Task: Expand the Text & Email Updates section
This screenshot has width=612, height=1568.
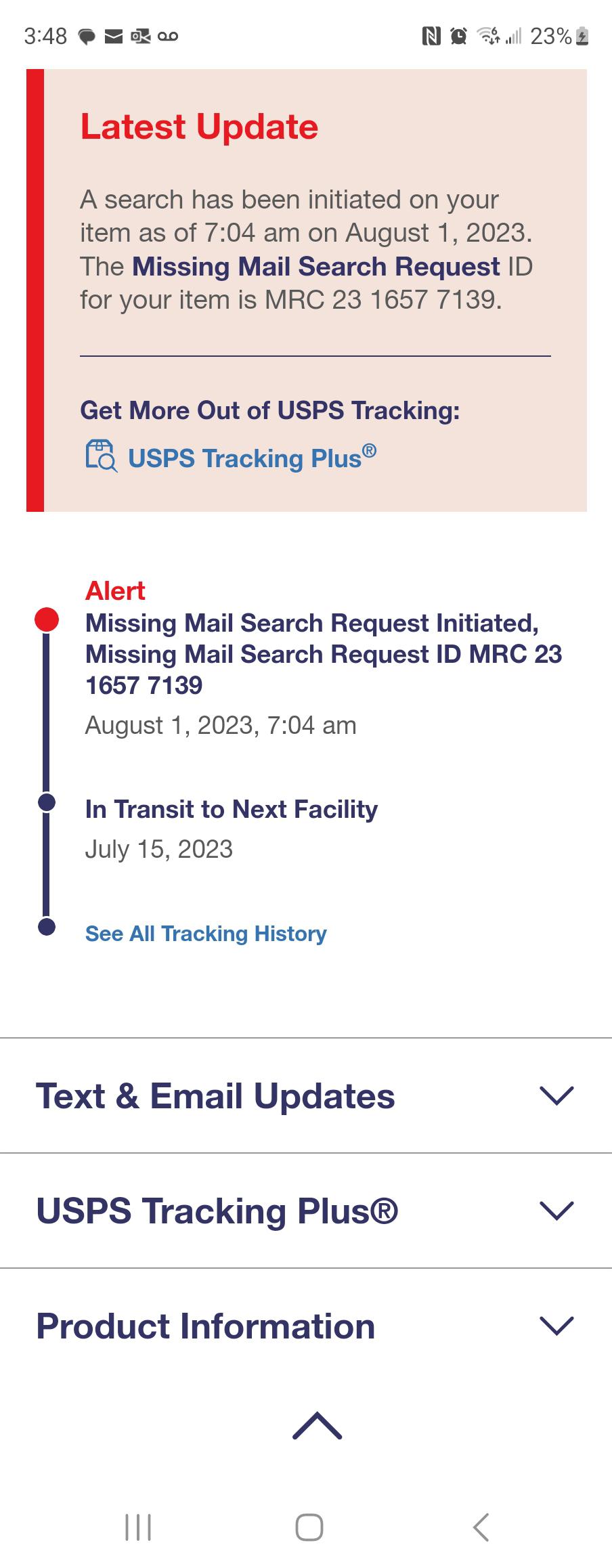Action: tap(555, 1095)
